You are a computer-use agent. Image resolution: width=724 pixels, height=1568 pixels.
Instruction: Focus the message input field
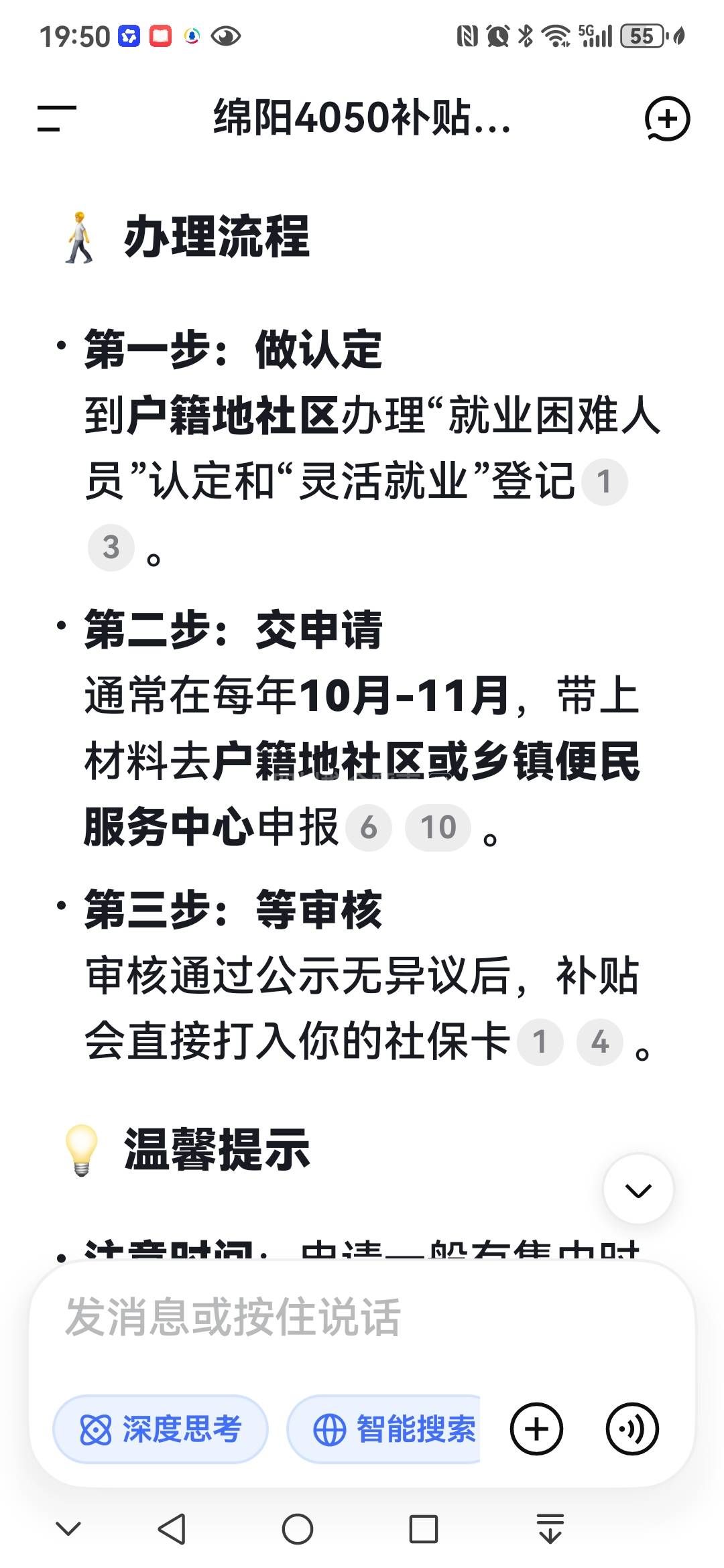tap(362, 1317)
